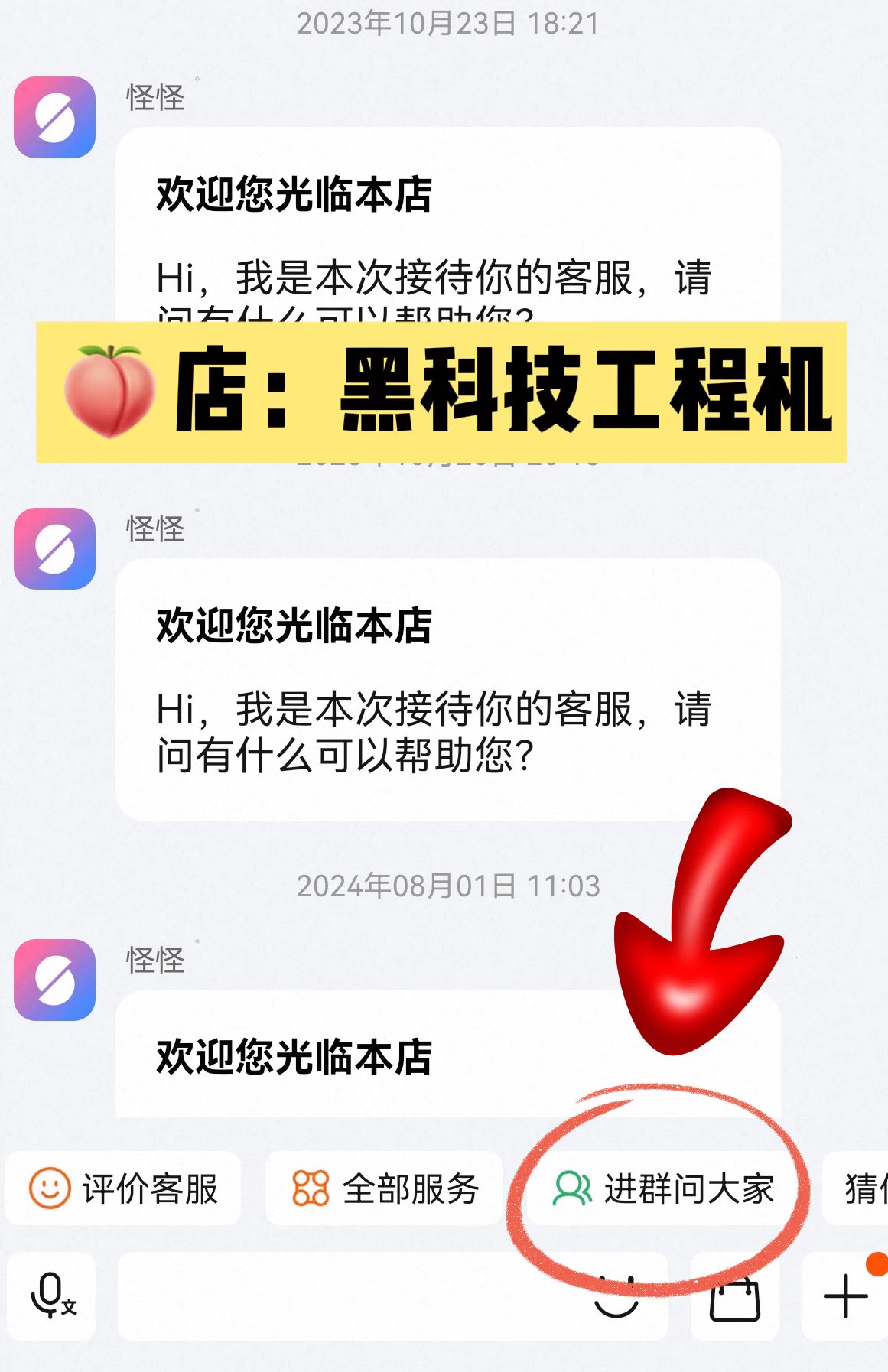Open the plus attachment menu
Viewport: 888px width, 1372px height.
(845, 1296)
